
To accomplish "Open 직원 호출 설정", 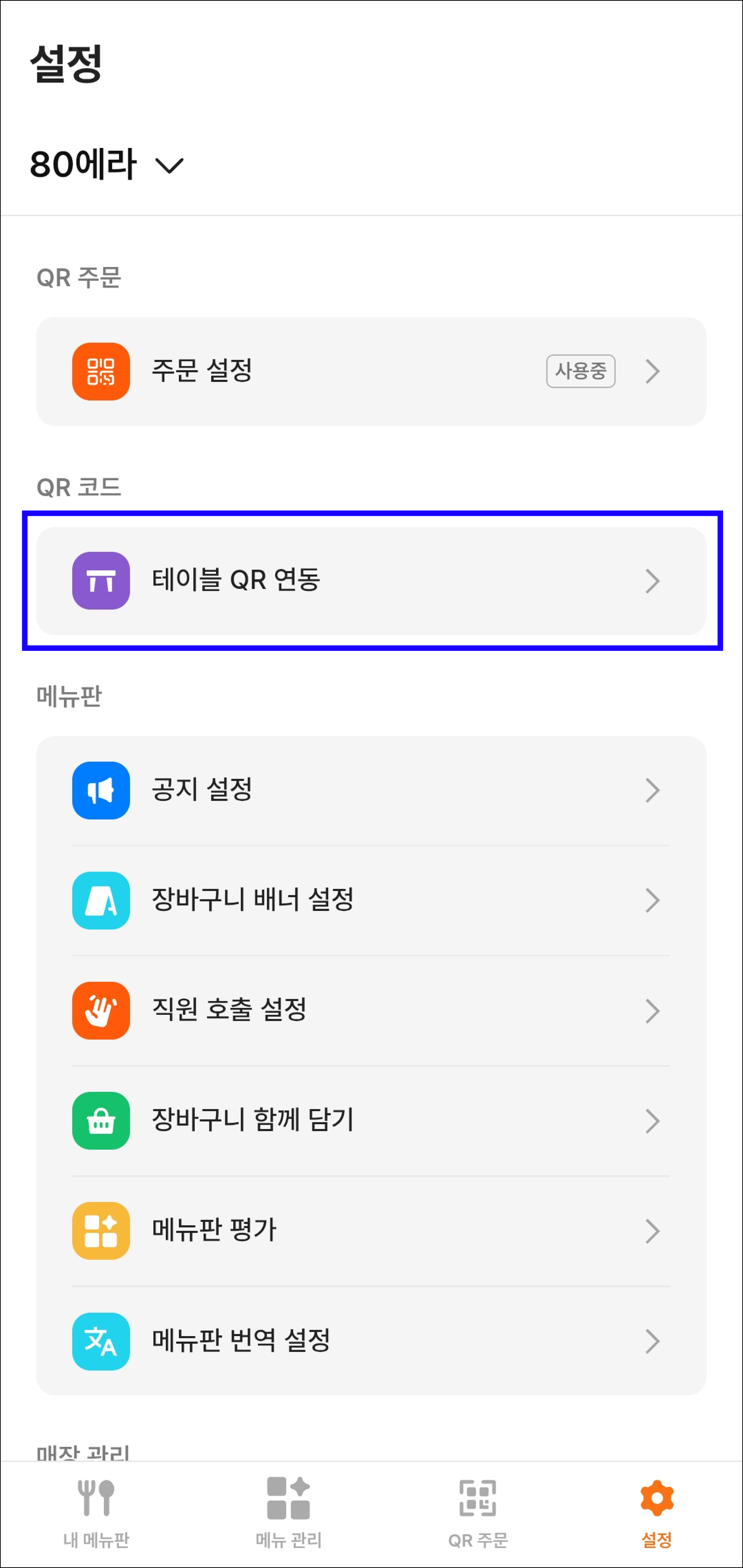I will [x=371, y=1011].
